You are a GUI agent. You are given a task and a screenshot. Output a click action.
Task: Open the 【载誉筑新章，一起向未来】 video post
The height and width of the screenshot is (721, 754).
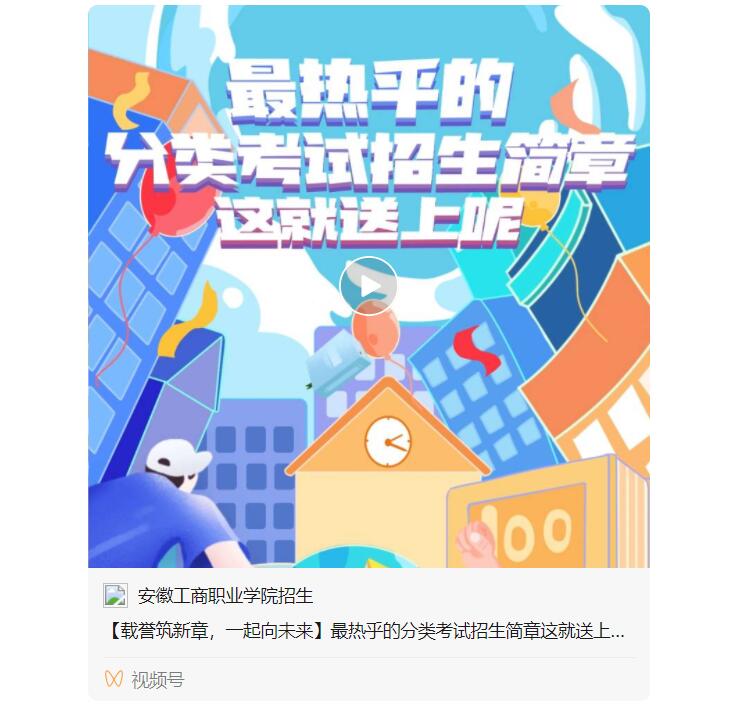click(364, 631)
